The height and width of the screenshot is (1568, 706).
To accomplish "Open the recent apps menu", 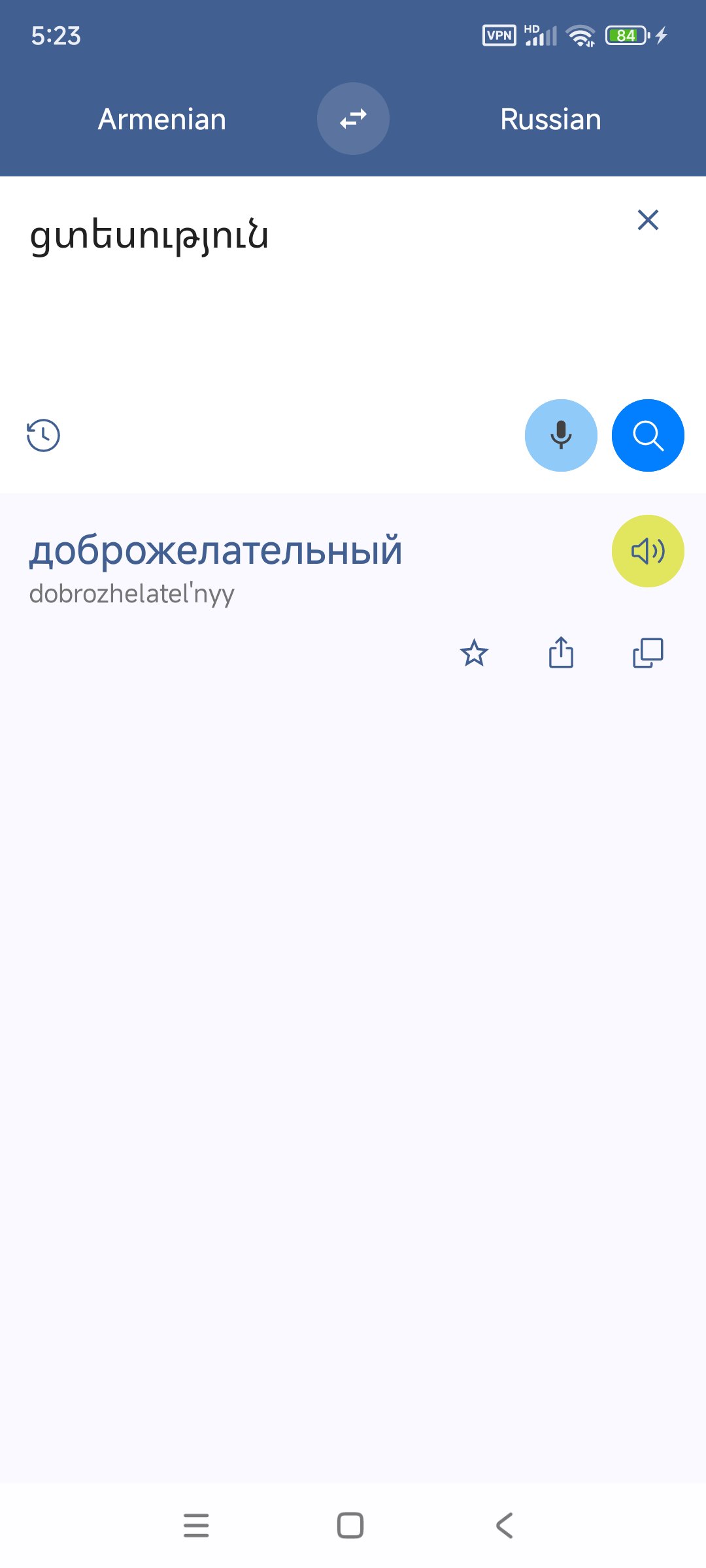I will point(196,1526).
